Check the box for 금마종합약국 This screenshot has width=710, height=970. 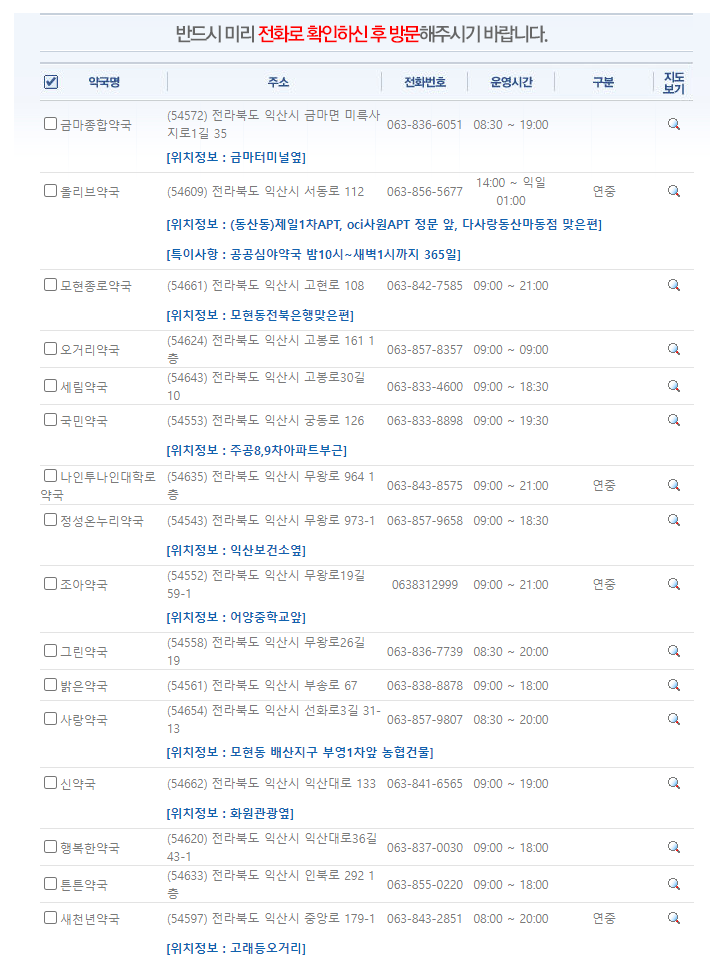pyautogui.click(x=51, y=124)
